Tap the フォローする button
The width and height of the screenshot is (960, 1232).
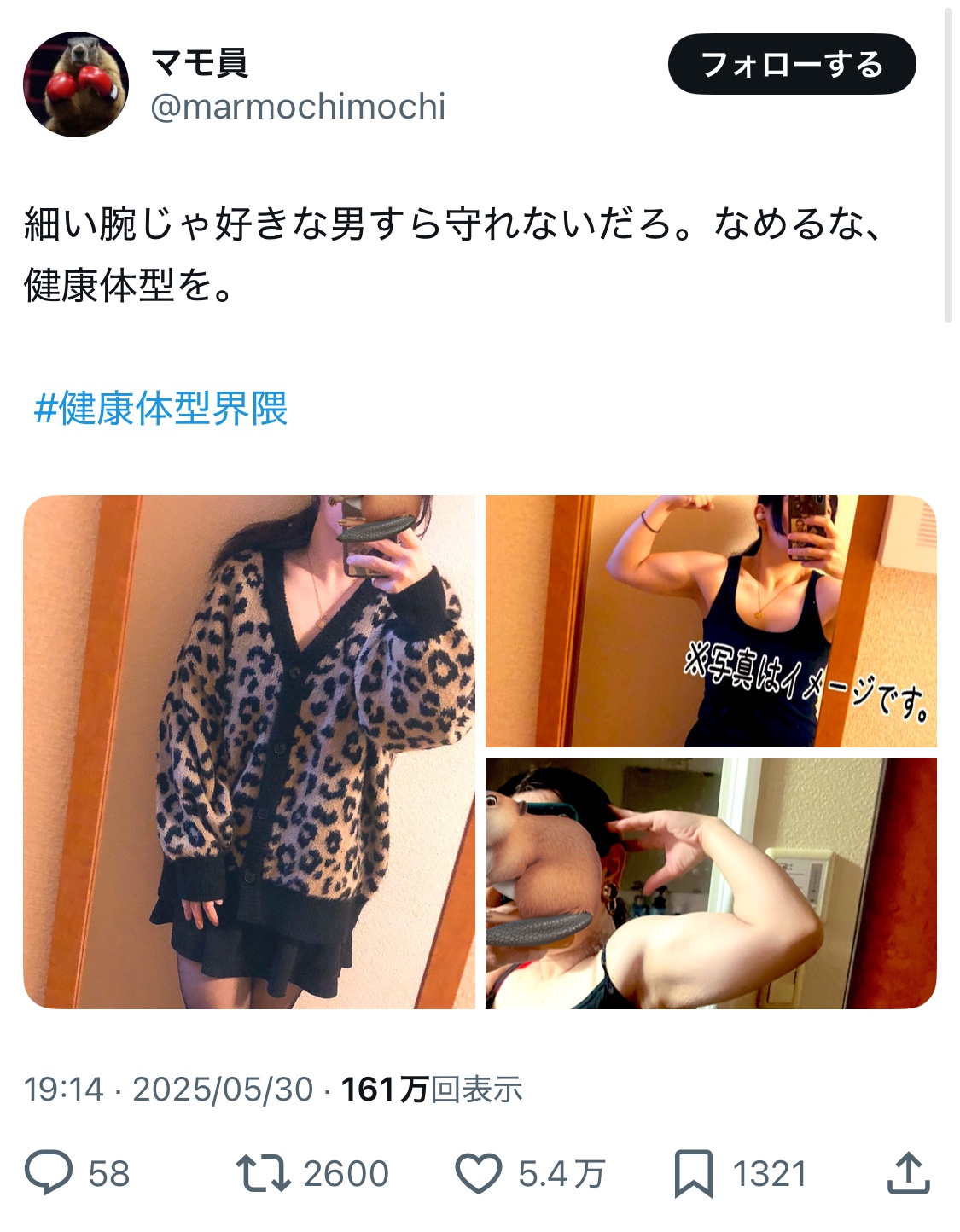coord(791,65)
